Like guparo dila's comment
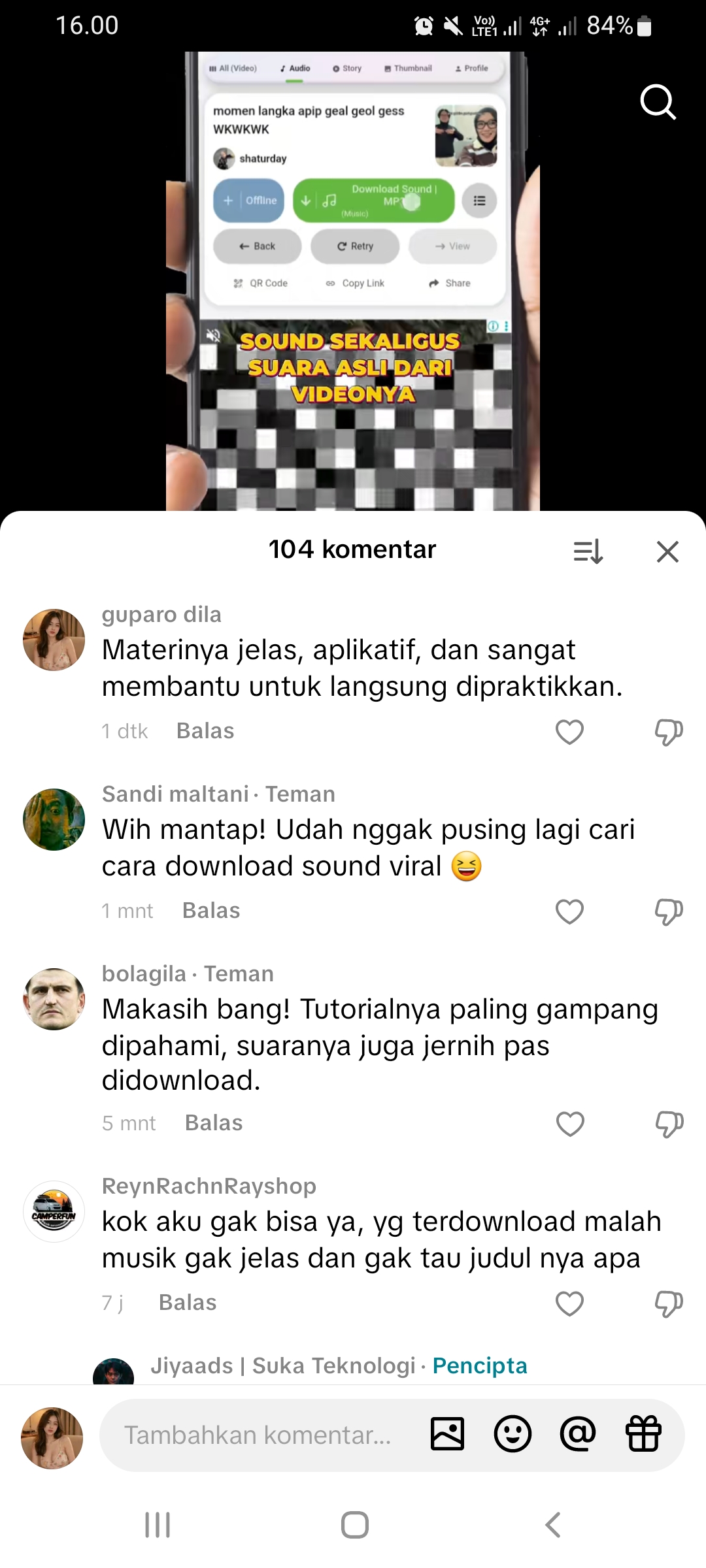 tap(569, 732)
